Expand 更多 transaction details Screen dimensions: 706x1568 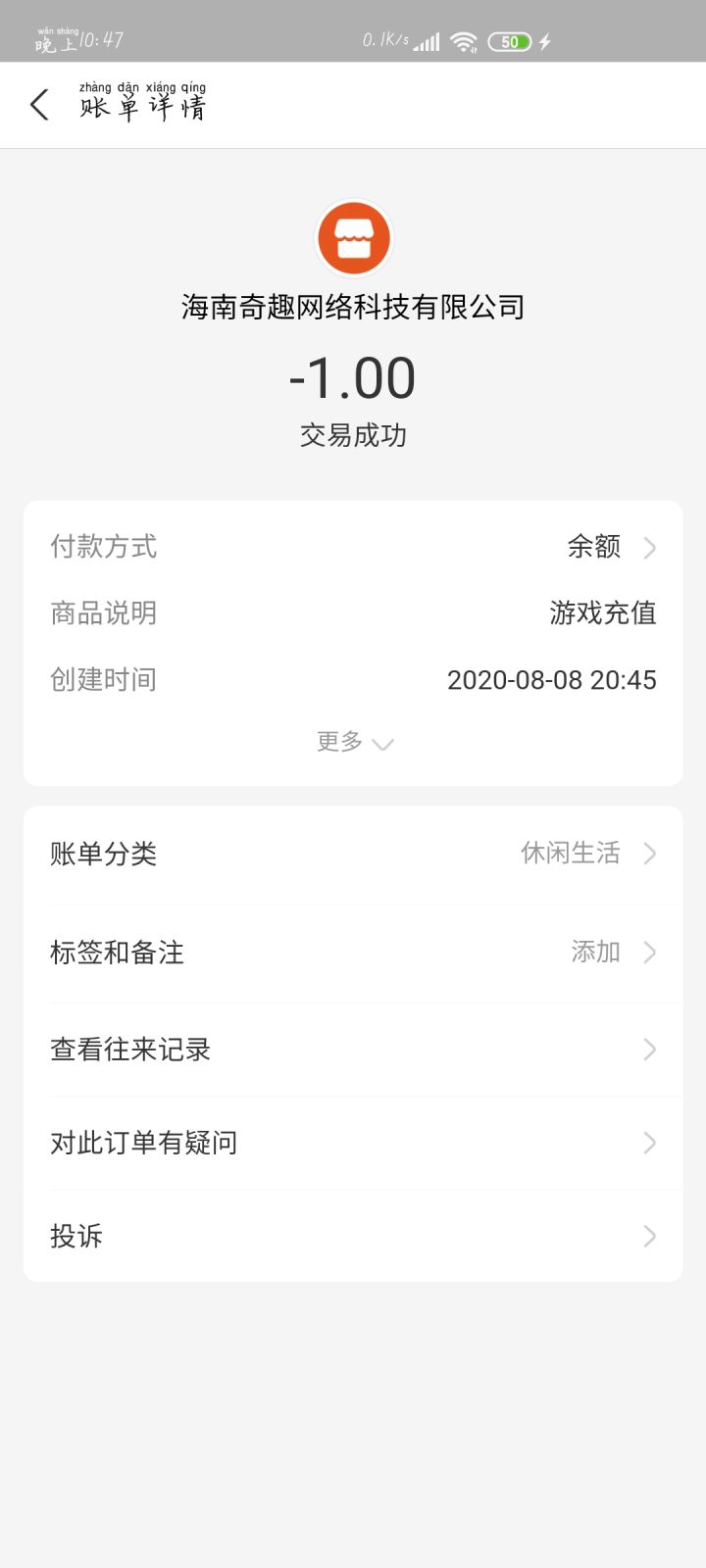point(353,742)
